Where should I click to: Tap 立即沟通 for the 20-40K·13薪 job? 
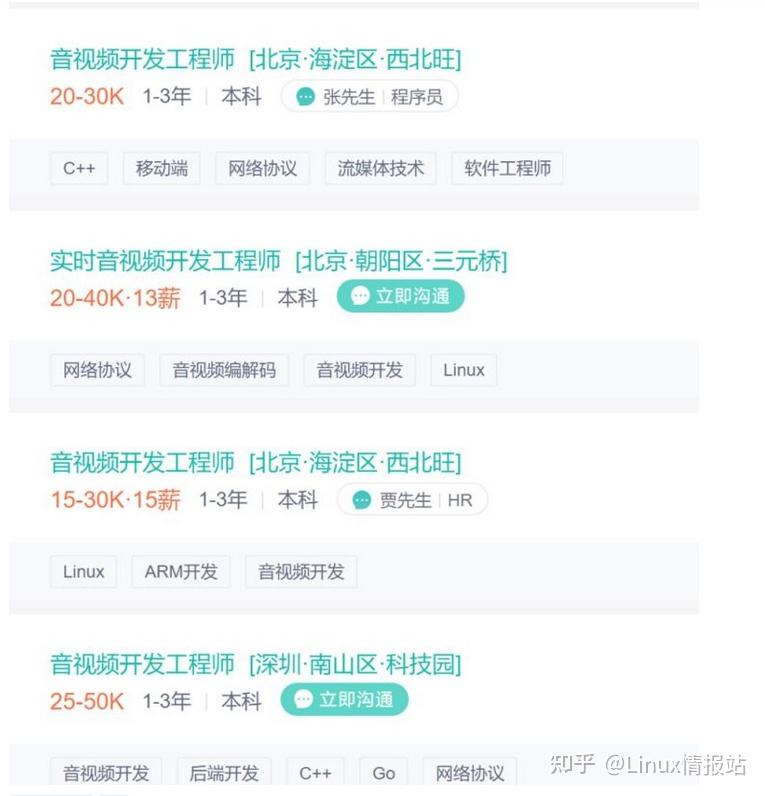[401, 296]
